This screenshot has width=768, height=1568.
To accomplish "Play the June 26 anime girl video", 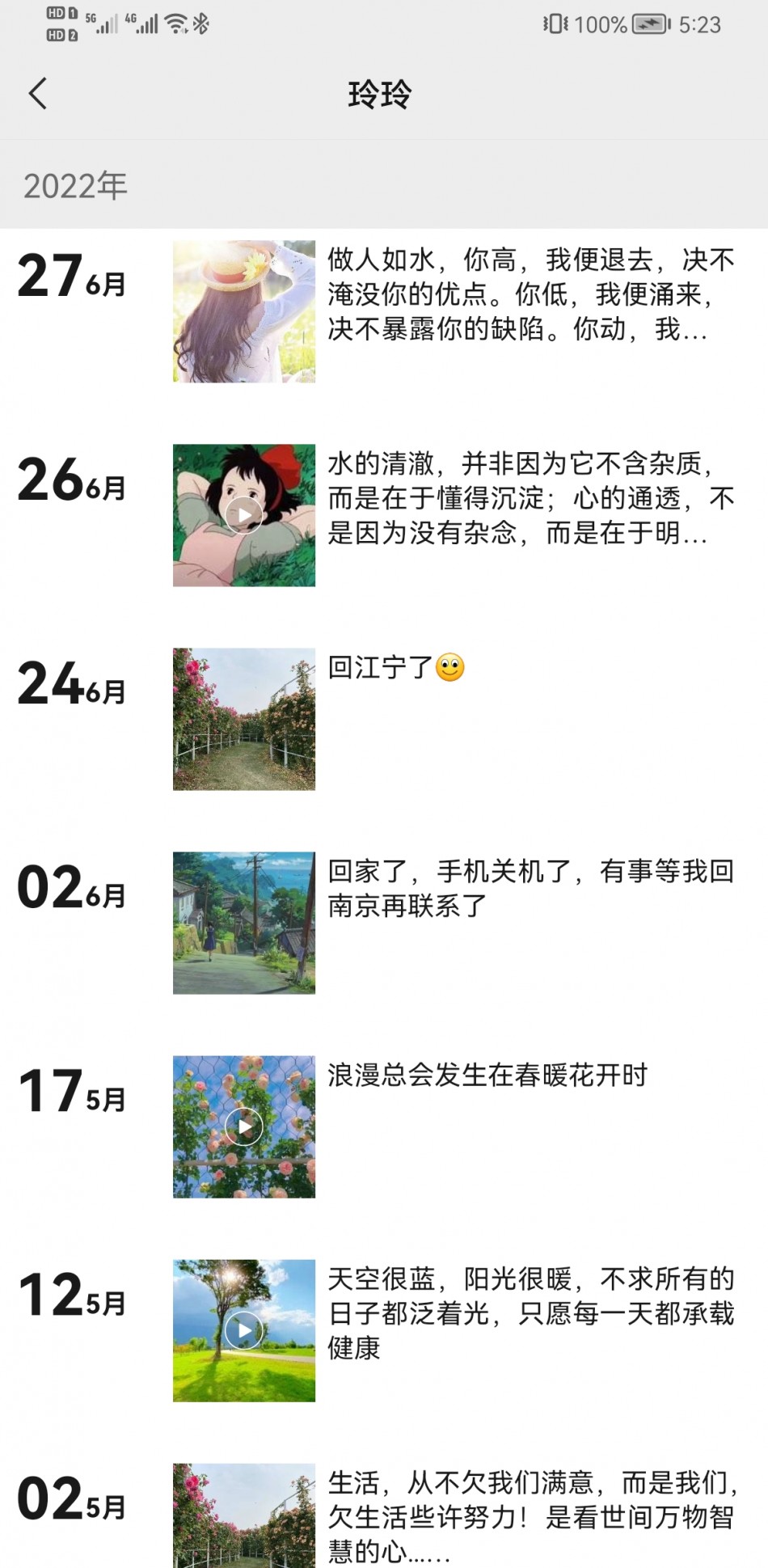I will pos(243,515).
